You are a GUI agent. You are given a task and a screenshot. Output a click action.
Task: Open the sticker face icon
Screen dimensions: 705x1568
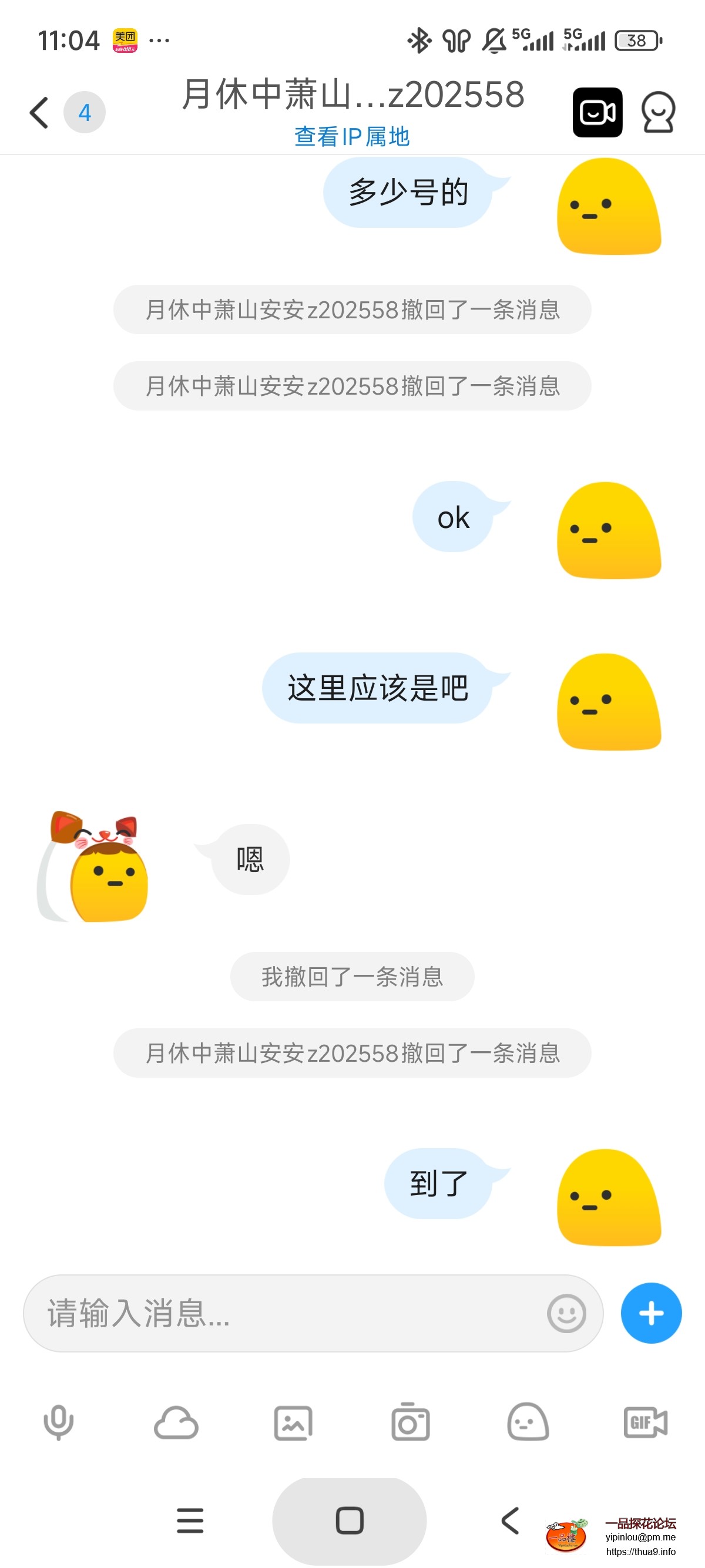[x=528, y=1422]
